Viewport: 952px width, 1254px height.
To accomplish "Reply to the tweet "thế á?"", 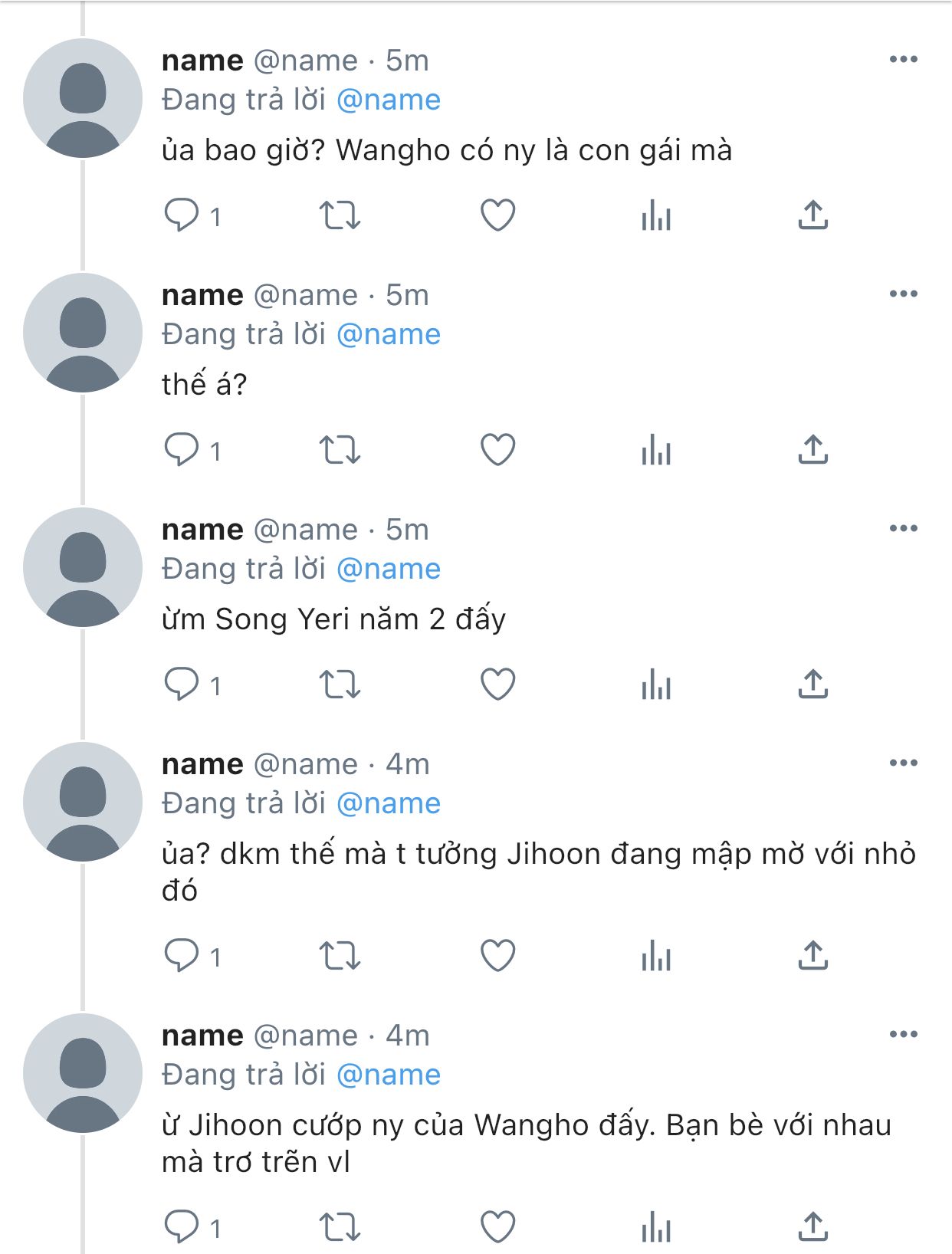I will 182,450.
